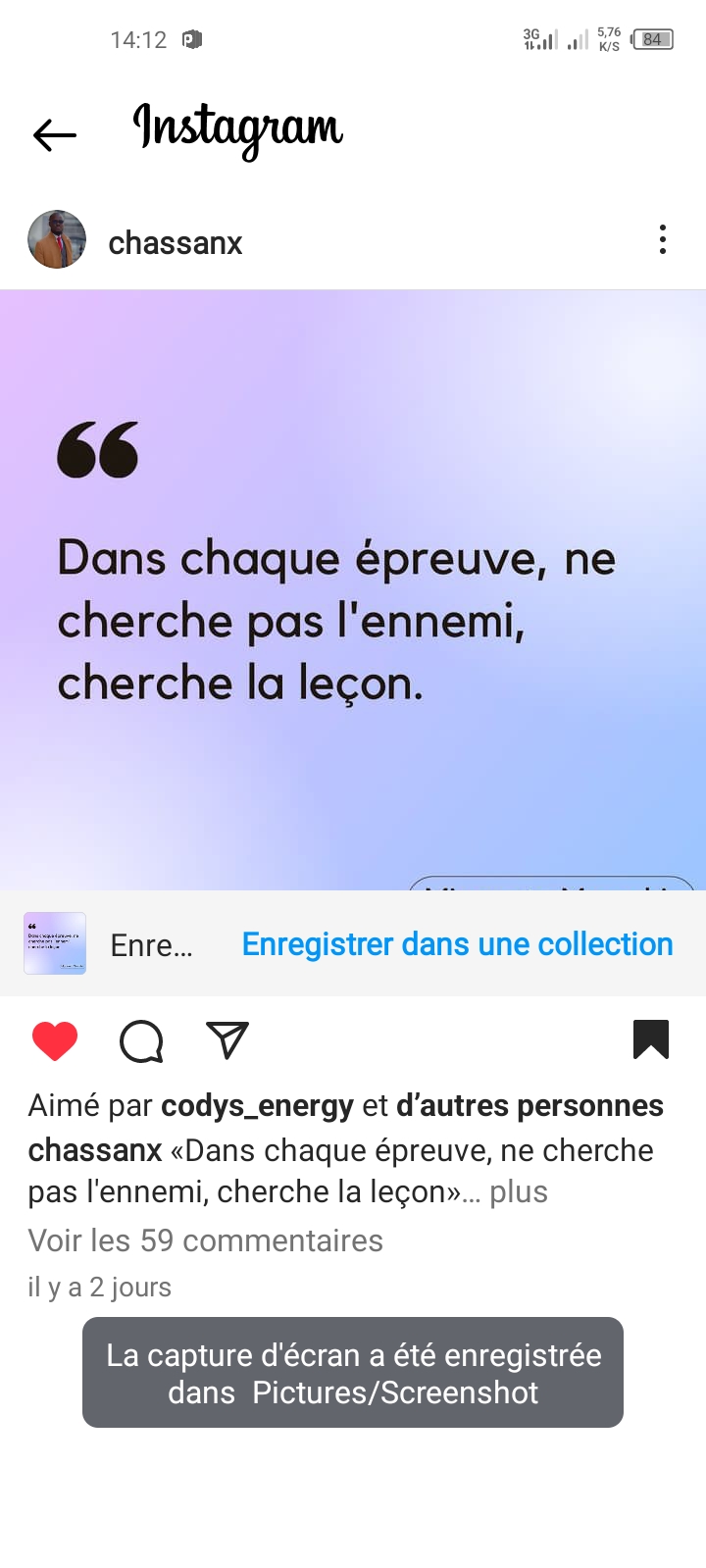This screenshot has width=706, height=1568.
Task: Remove the post's saved bookmark
Action: pyautogui.click(x=651, y=1039)
